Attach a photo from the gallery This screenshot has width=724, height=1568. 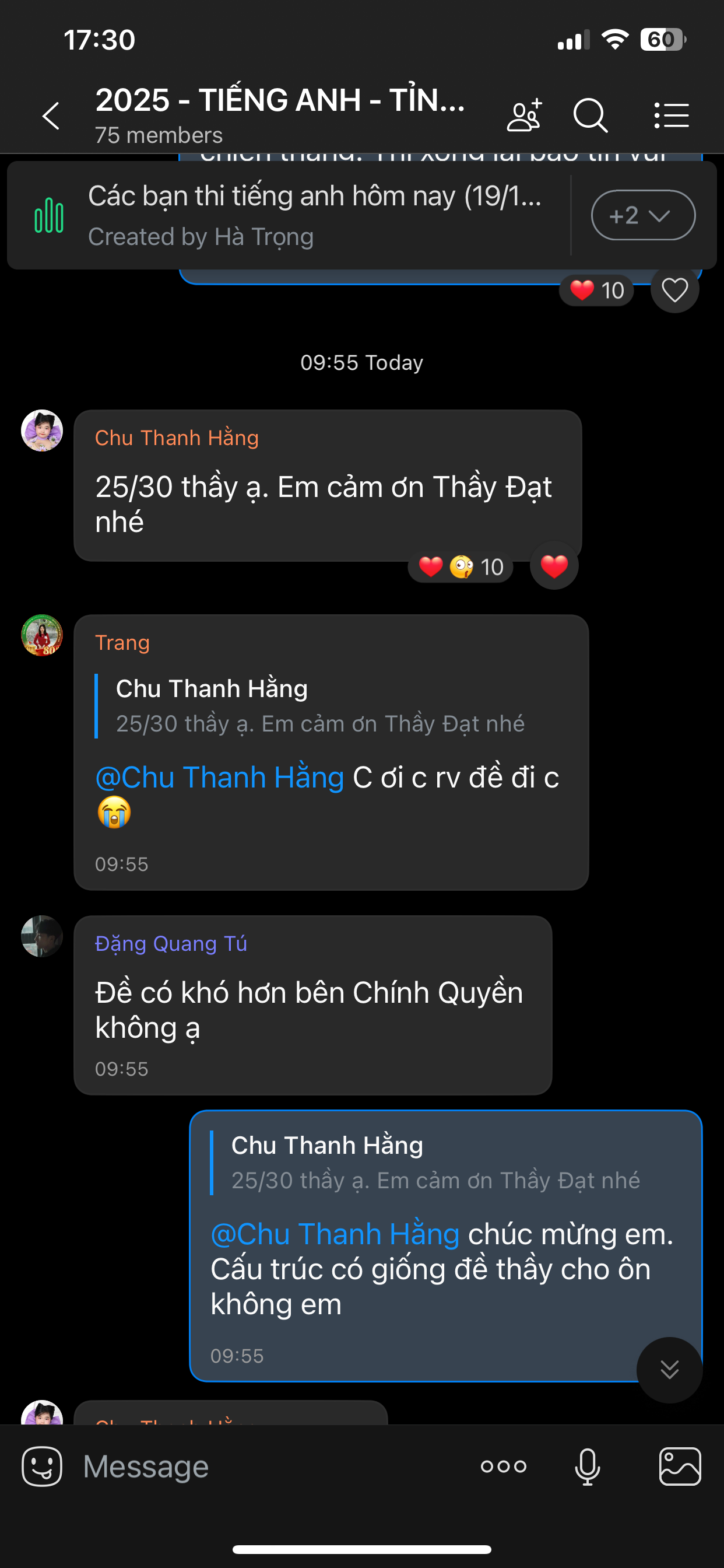(680, 1466)
